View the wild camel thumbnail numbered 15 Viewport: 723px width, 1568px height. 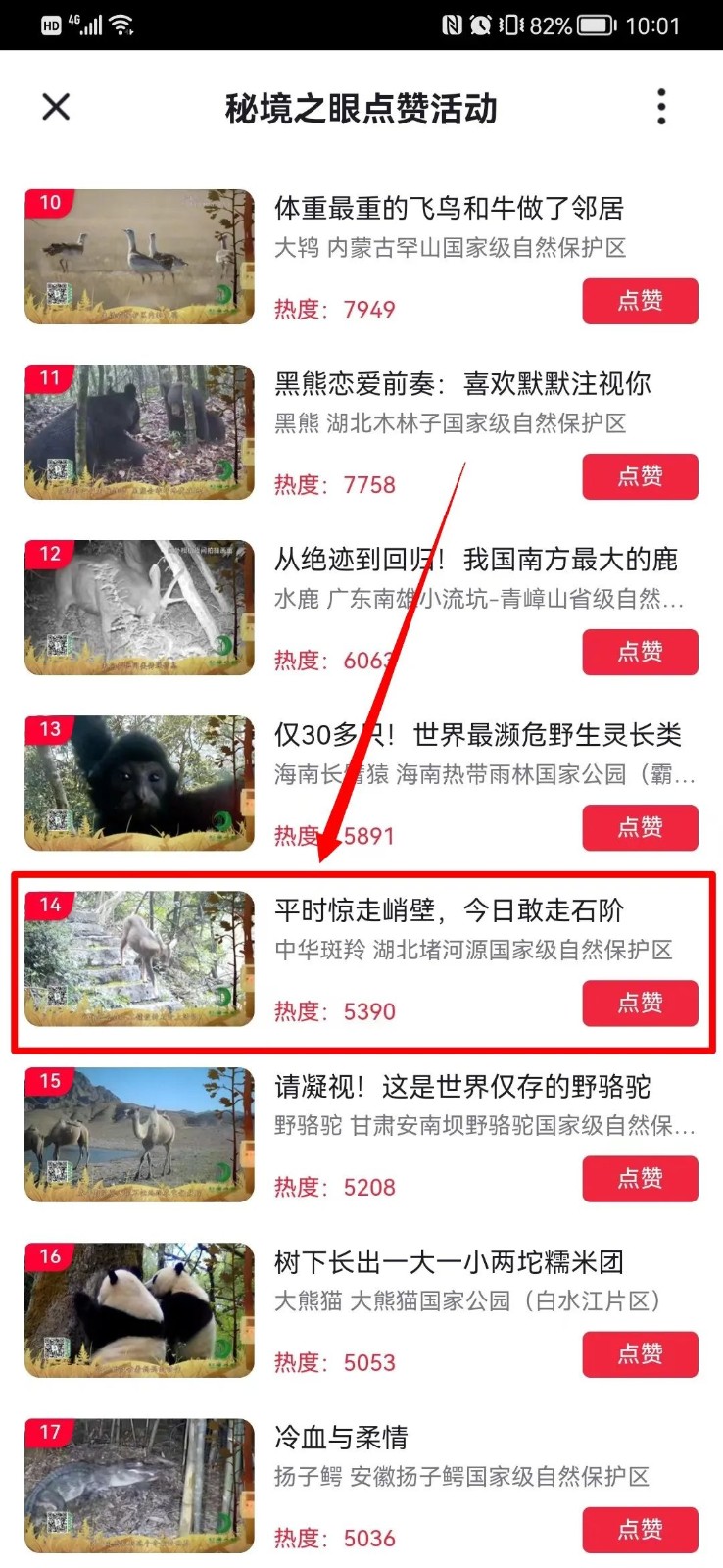(x=139, y=1134)
